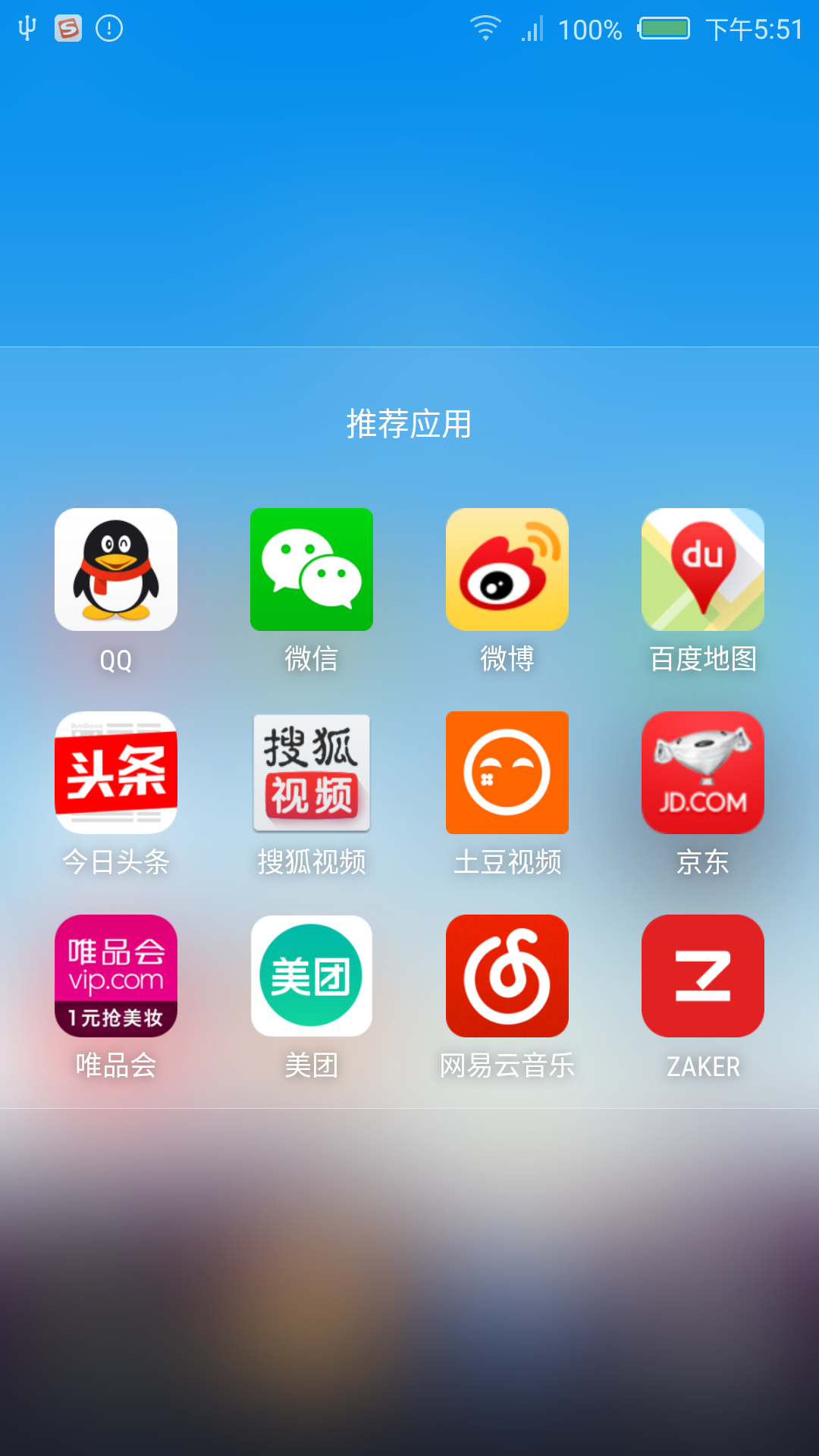The width and height of the screenshot is (819, 1456).
Task: Launch the 美团 app
Action: click(312, 976)
